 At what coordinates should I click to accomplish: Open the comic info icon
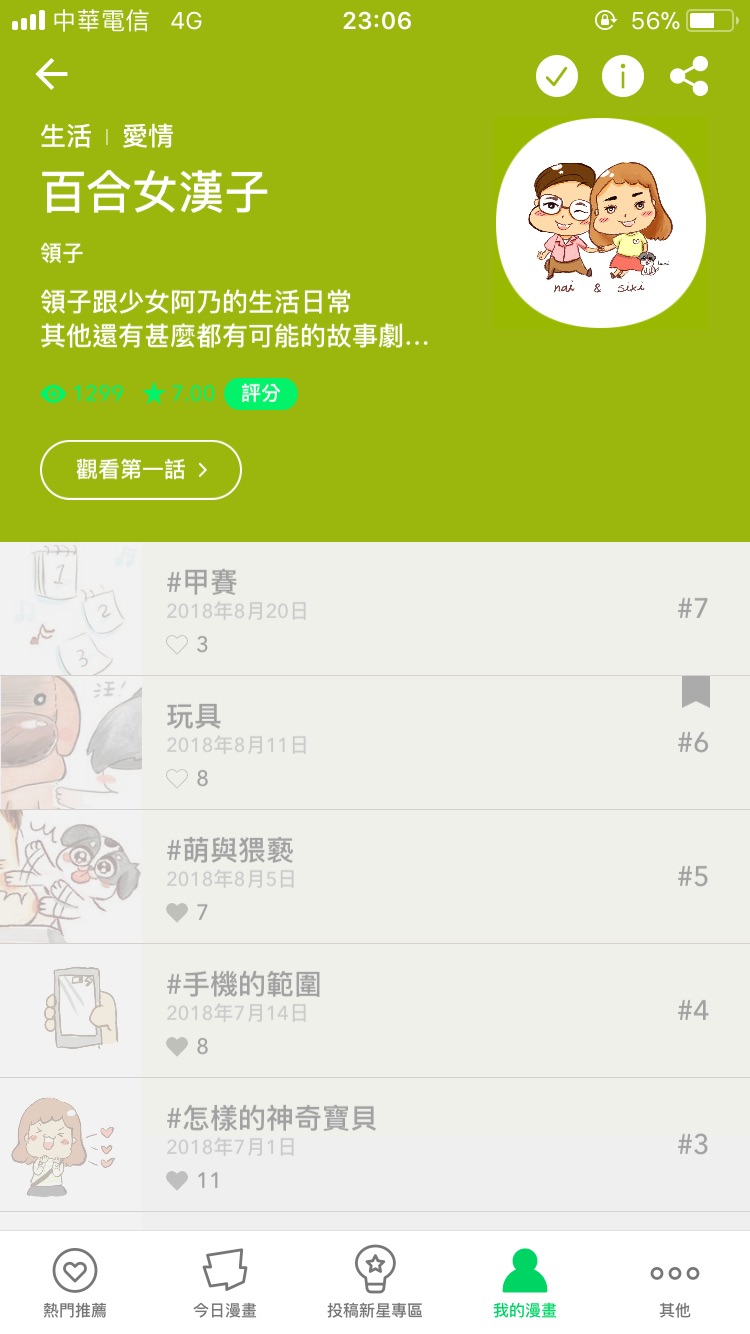point(622,76)
